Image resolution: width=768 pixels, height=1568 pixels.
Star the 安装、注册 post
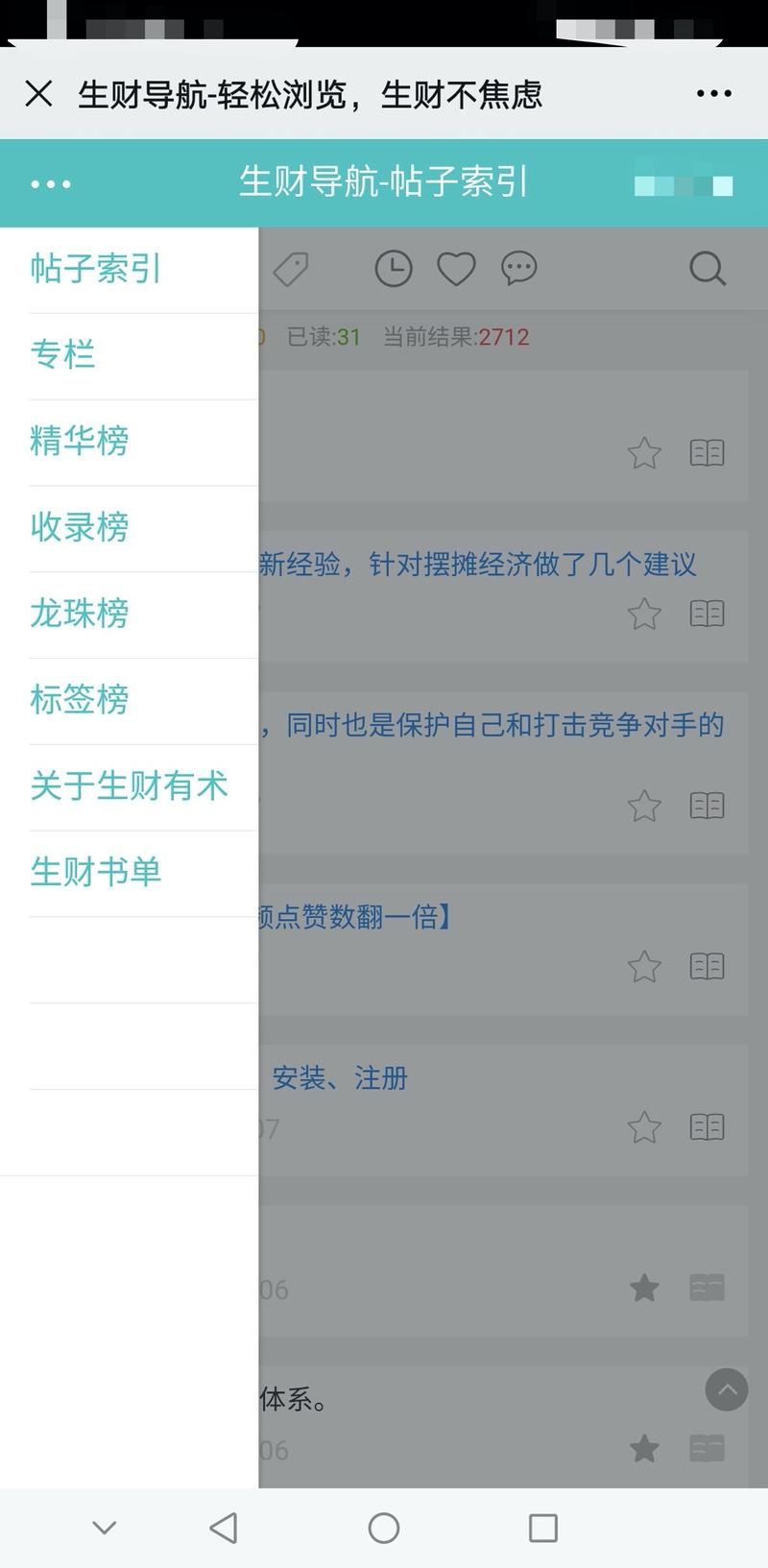click(645, 1128)
